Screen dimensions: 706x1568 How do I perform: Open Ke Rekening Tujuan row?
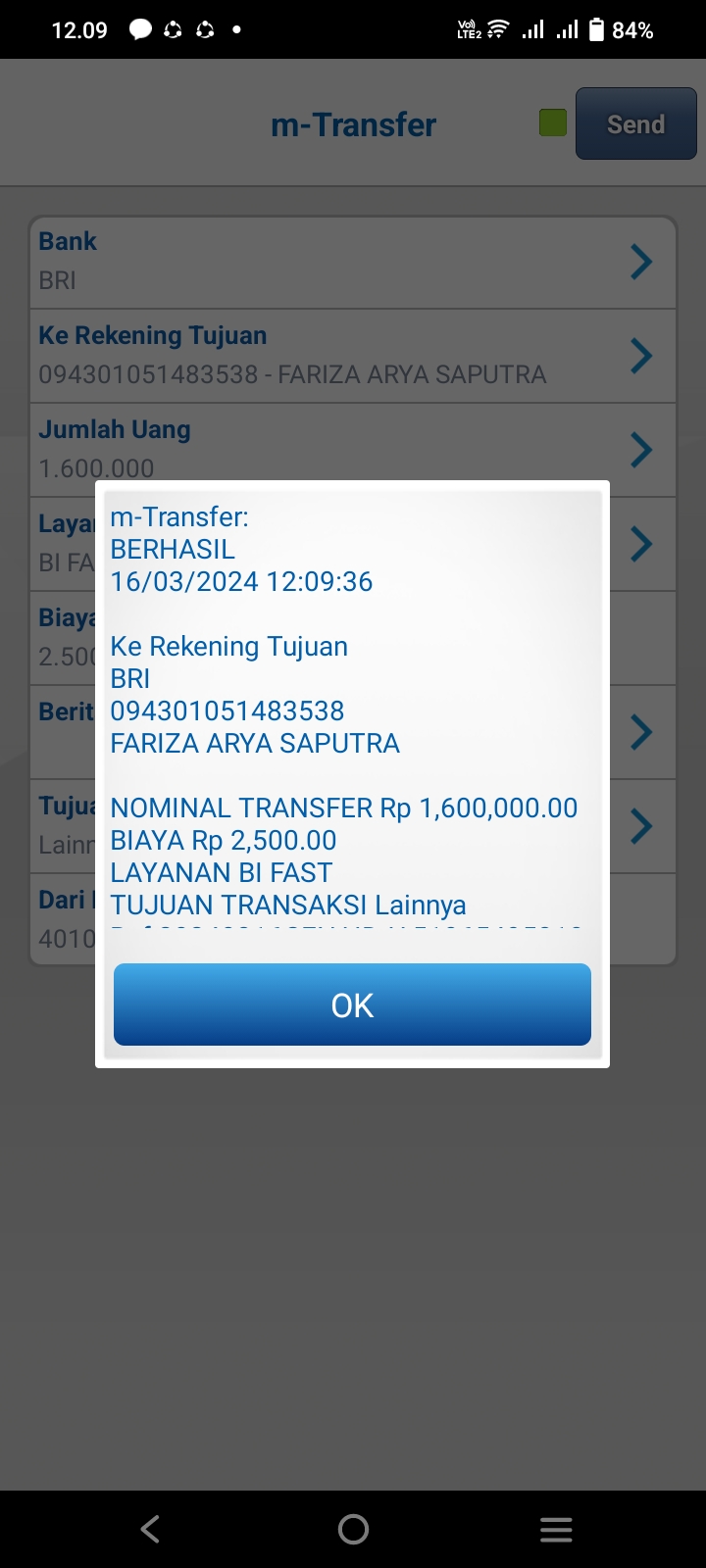point(353,356)
